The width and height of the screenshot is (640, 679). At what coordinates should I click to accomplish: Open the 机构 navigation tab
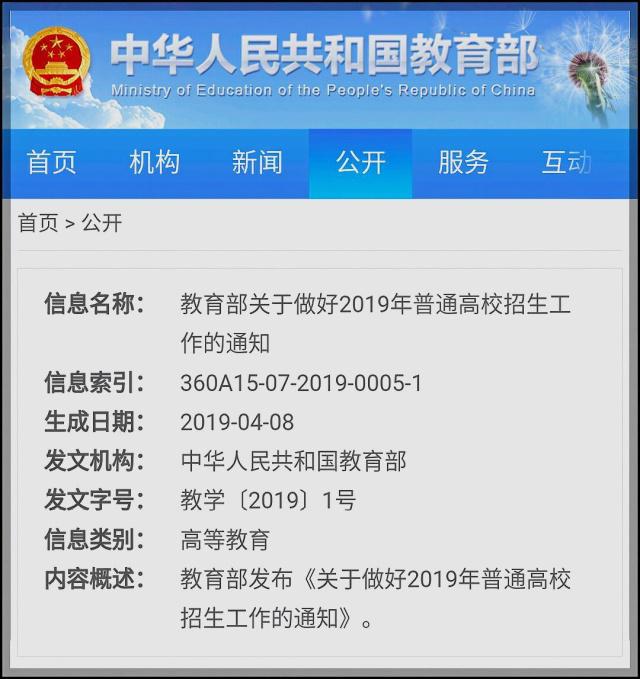pyautogui.click(x=155, y=163)
